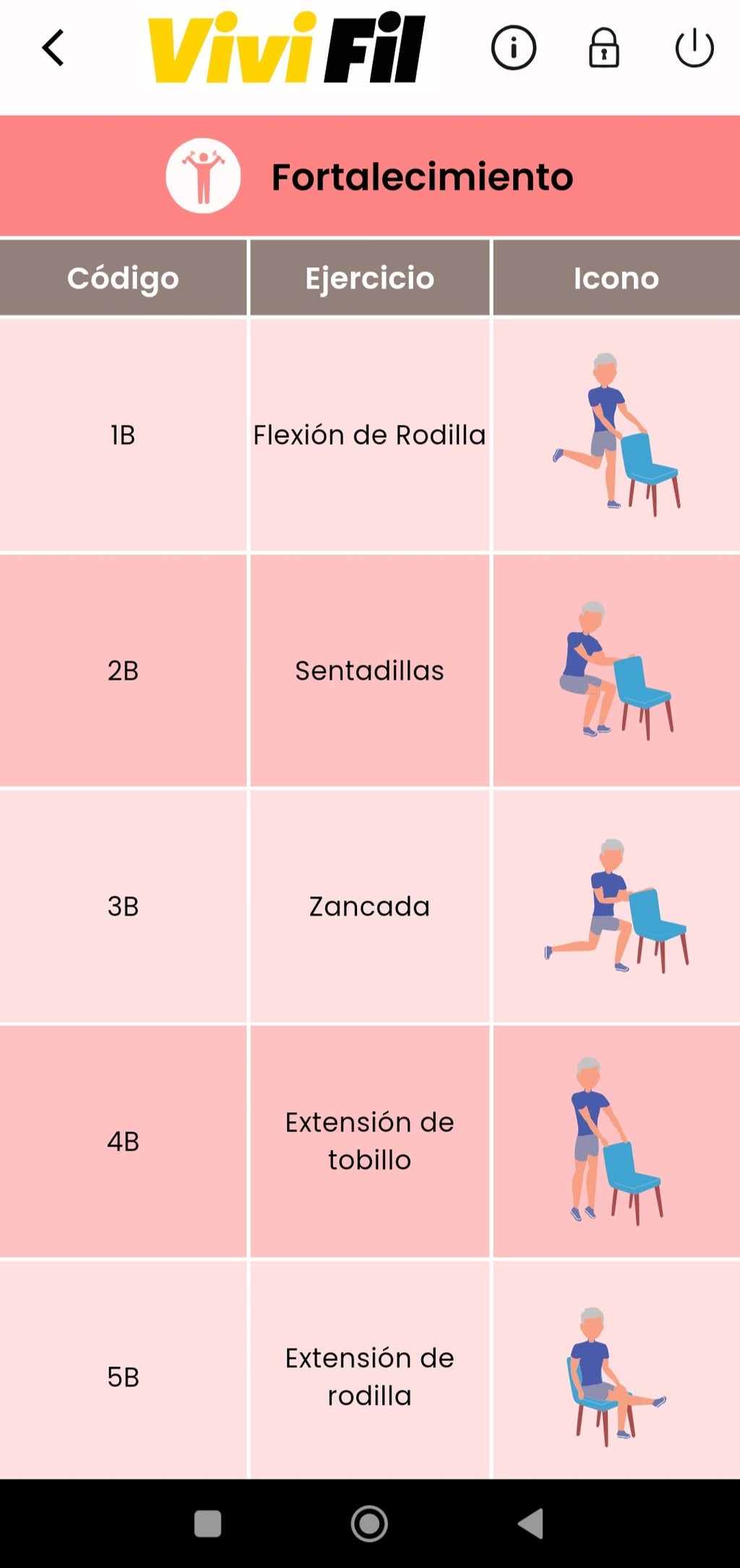The height and width of the screenshot is (1568, 740).
Task: Select row 1B in the table
Action: [123, 434]
